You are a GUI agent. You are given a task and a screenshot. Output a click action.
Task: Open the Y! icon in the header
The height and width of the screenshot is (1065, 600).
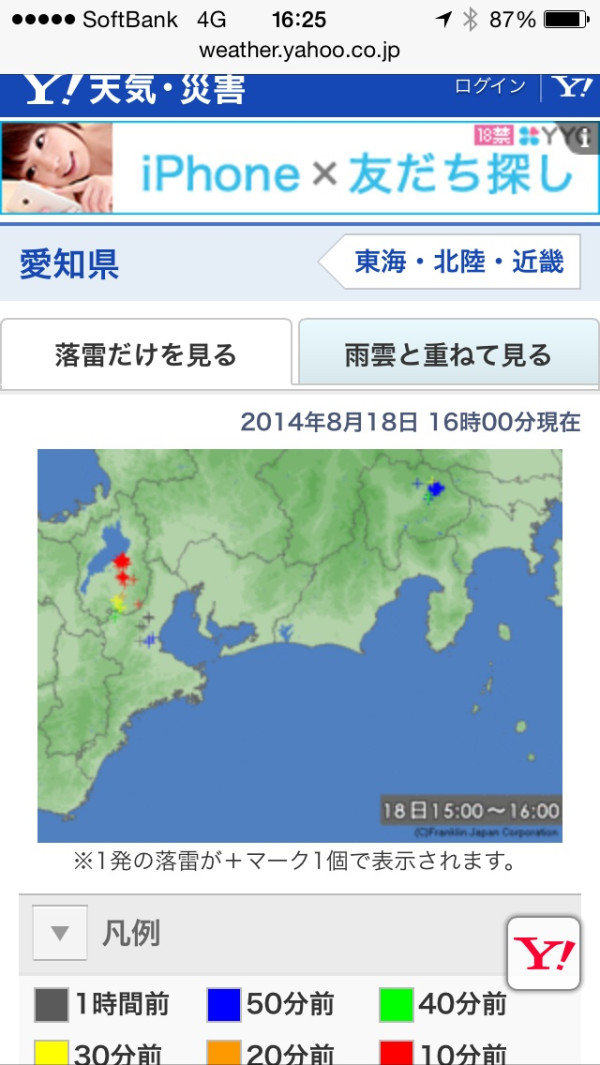pyautogui.click(x=571, y=88)
